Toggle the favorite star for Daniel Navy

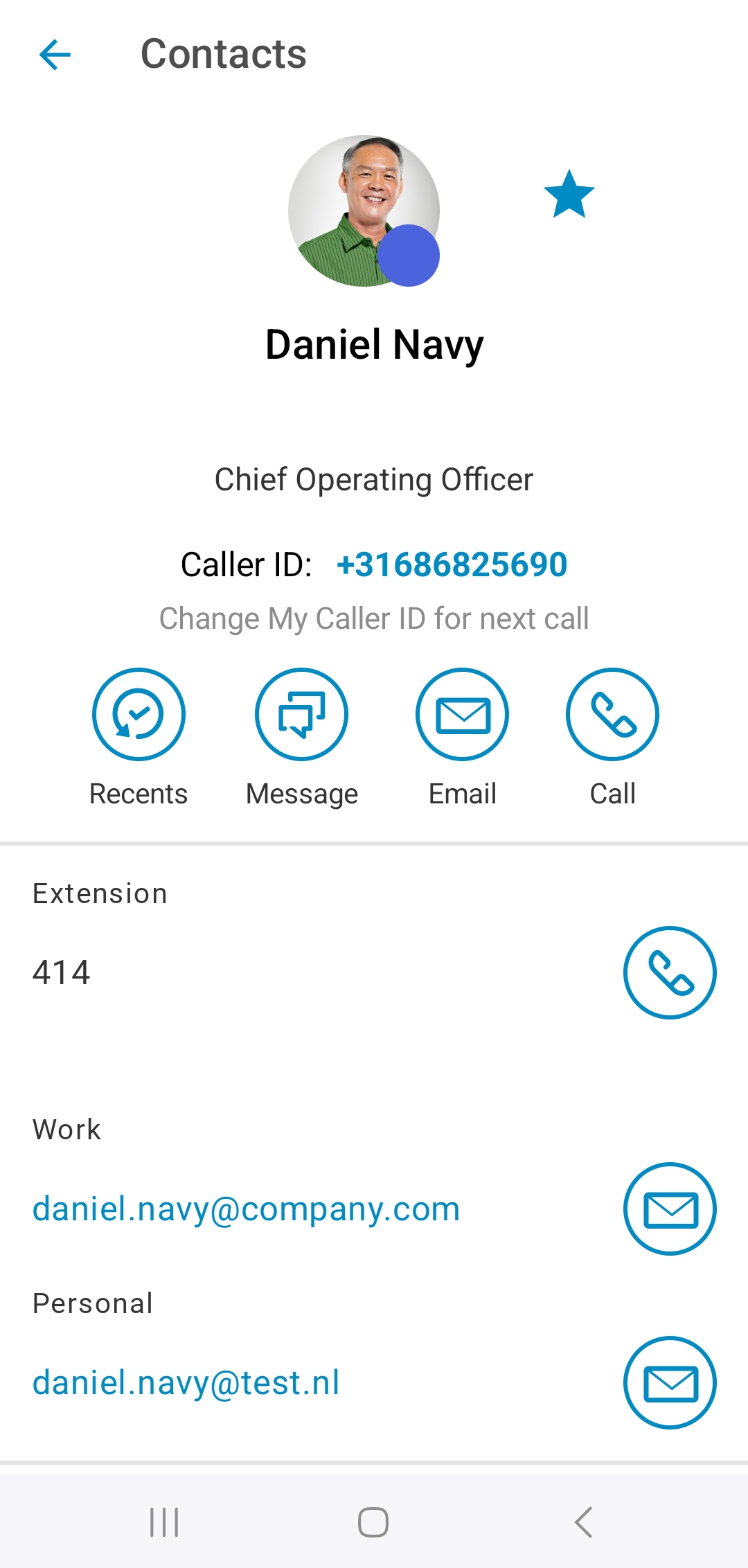pyautogui.click(x=569, y=195)
